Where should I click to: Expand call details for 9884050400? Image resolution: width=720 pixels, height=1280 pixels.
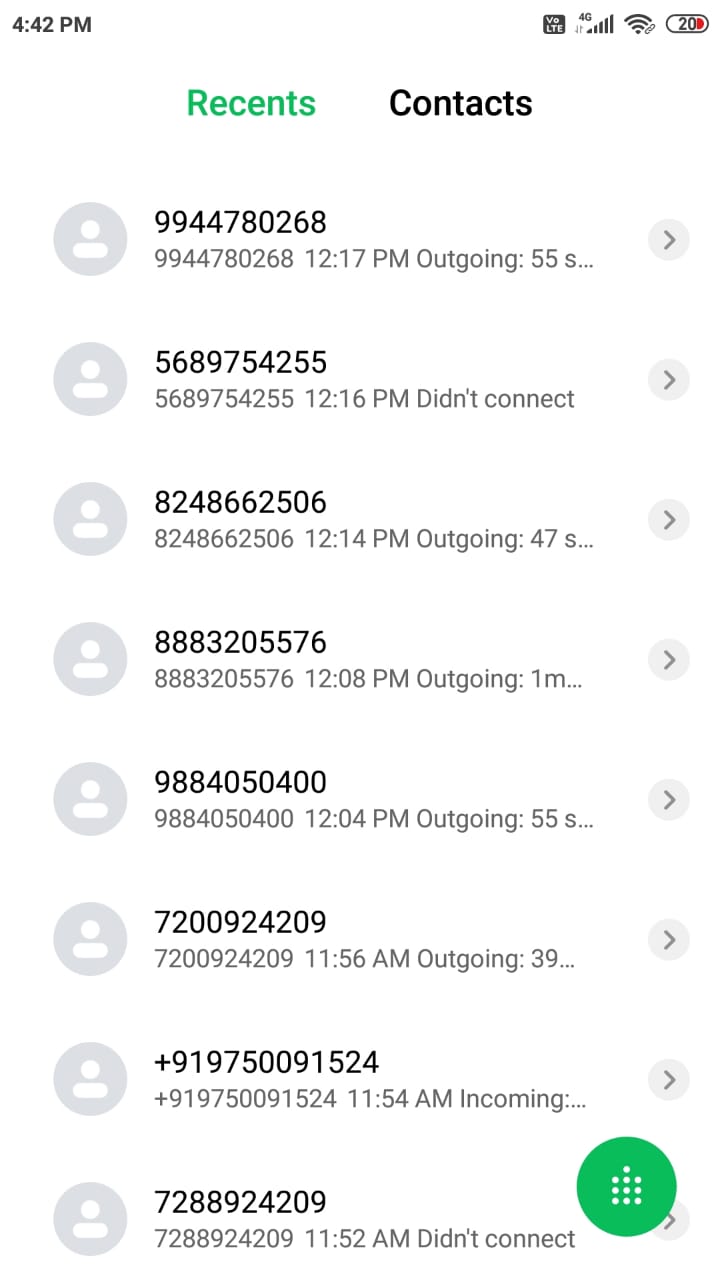[x=669, y=800]
